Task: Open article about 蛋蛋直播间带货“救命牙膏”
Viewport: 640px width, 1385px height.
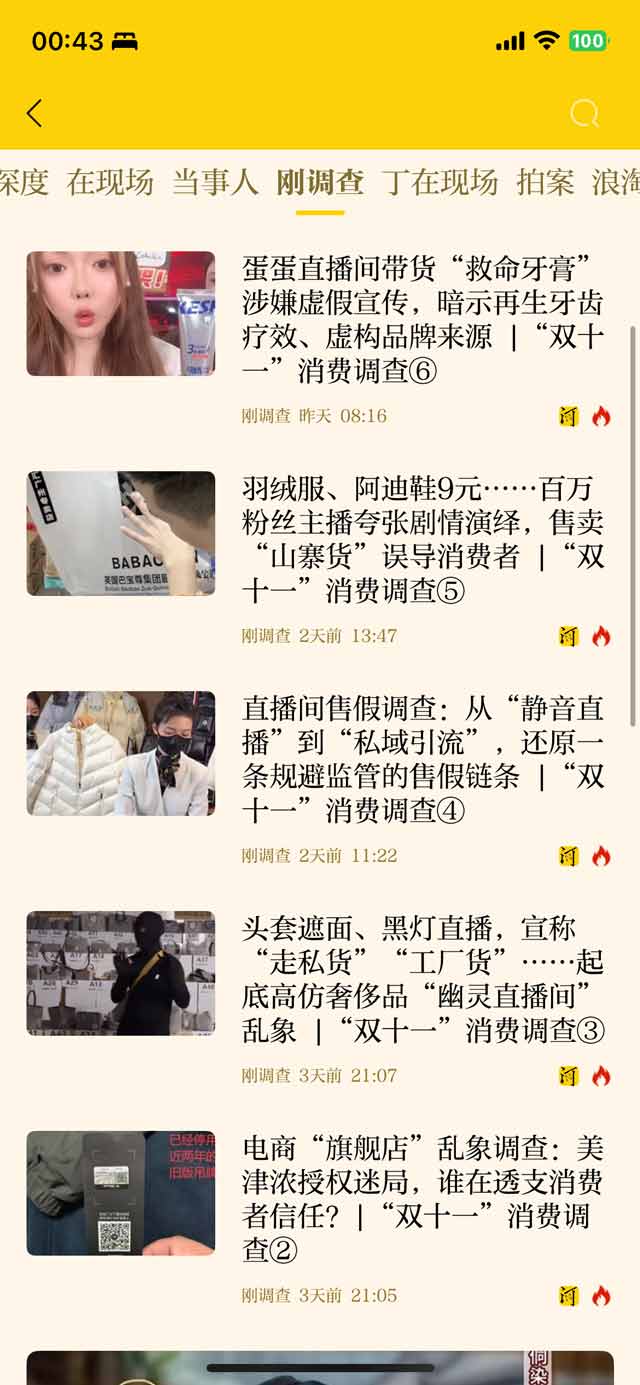Action: point(422,320)
